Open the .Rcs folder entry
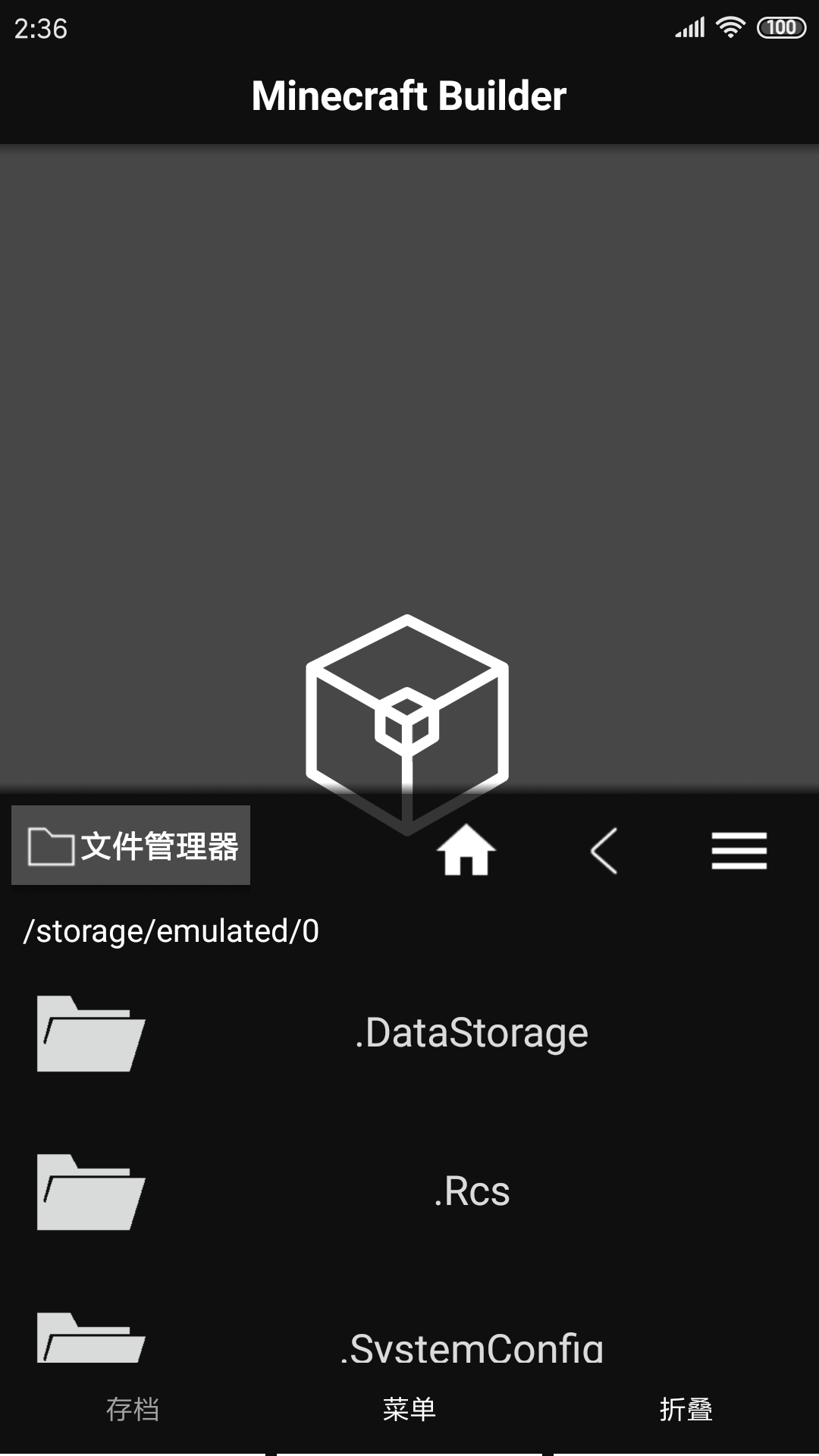This screenshot has height=1456, width=819. pyautogui.click(x=472, y=1191)
